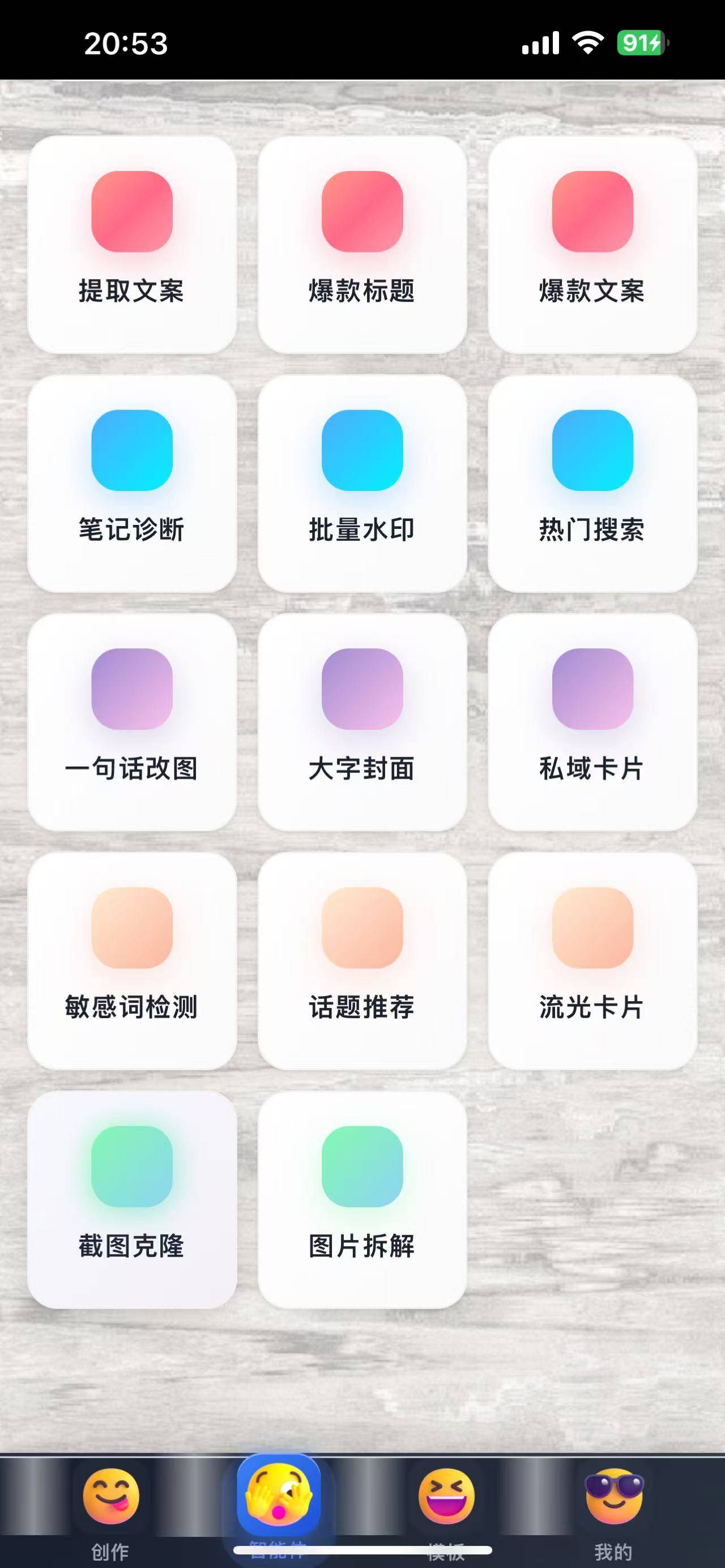725x1568 pixels.
Task: Open the 批量水印 card
Action: click(x=362, y=483)
